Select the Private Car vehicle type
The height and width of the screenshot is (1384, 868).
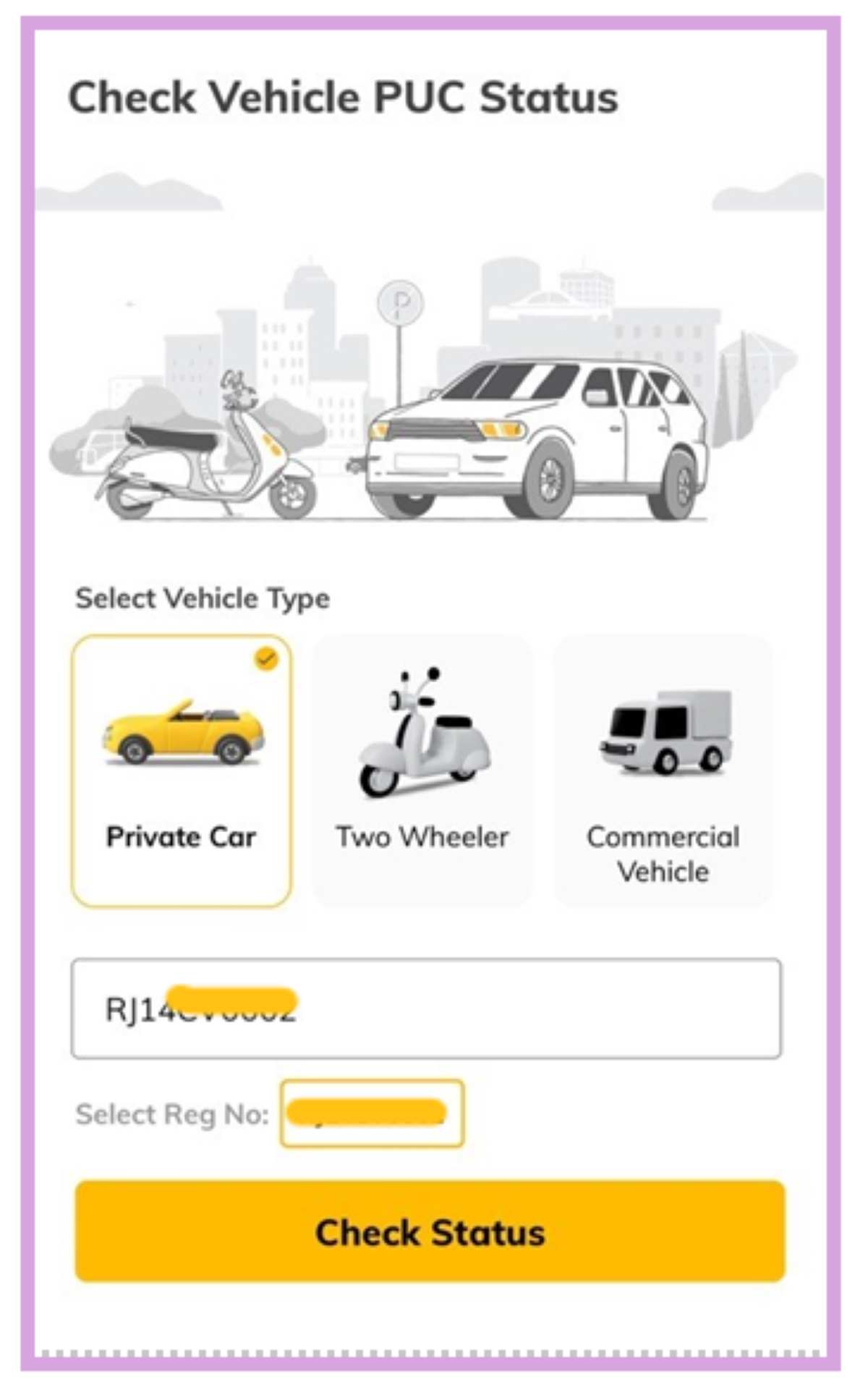(x=182, y=767)
